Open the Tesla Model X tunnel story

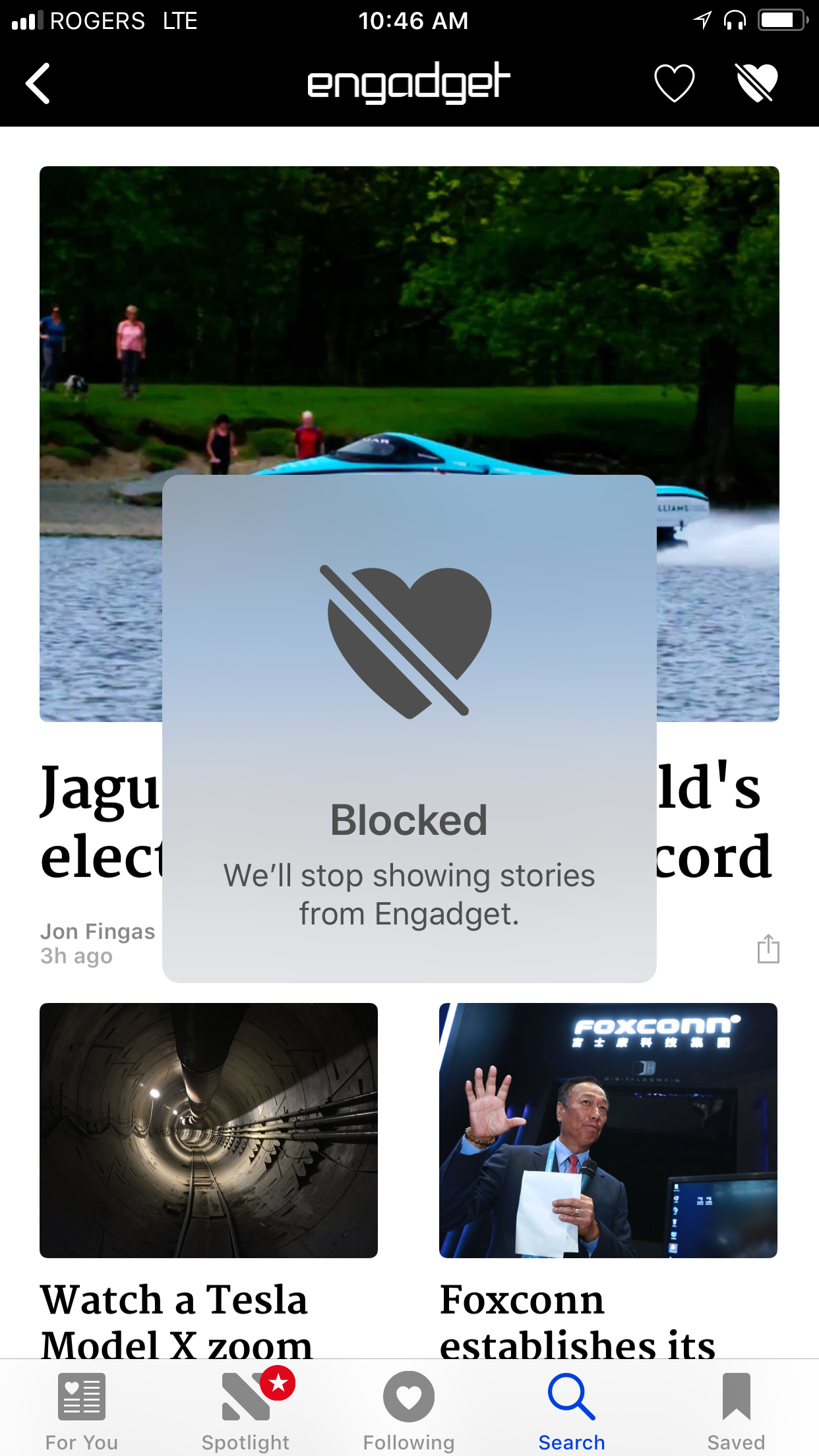pyautogui.click(x=208, y=1130)
